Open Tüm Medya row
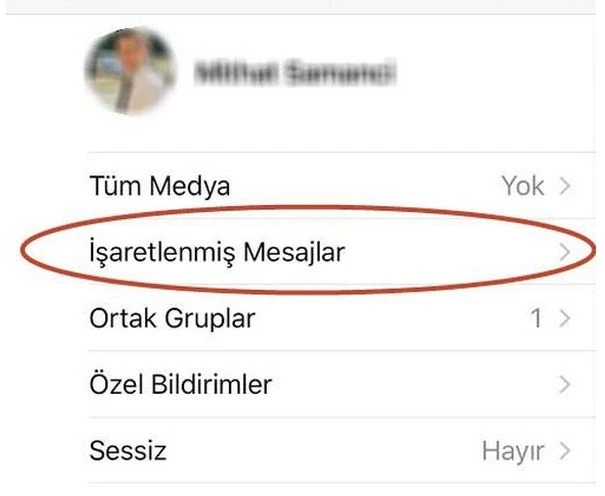The height and width of the screenshot is (496, 605). coord(330,186)
